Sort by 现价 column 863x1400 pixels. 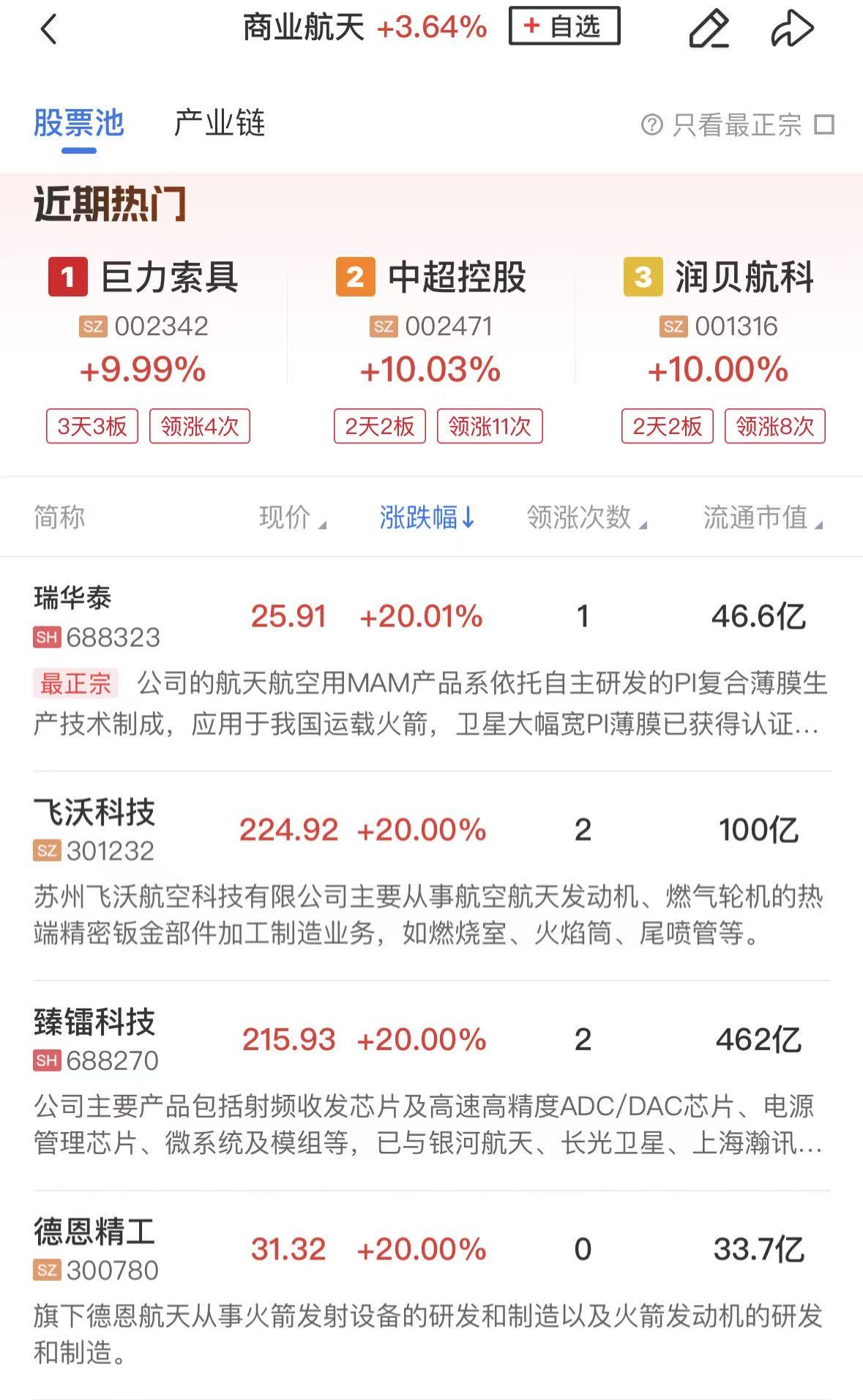(291, 517)
